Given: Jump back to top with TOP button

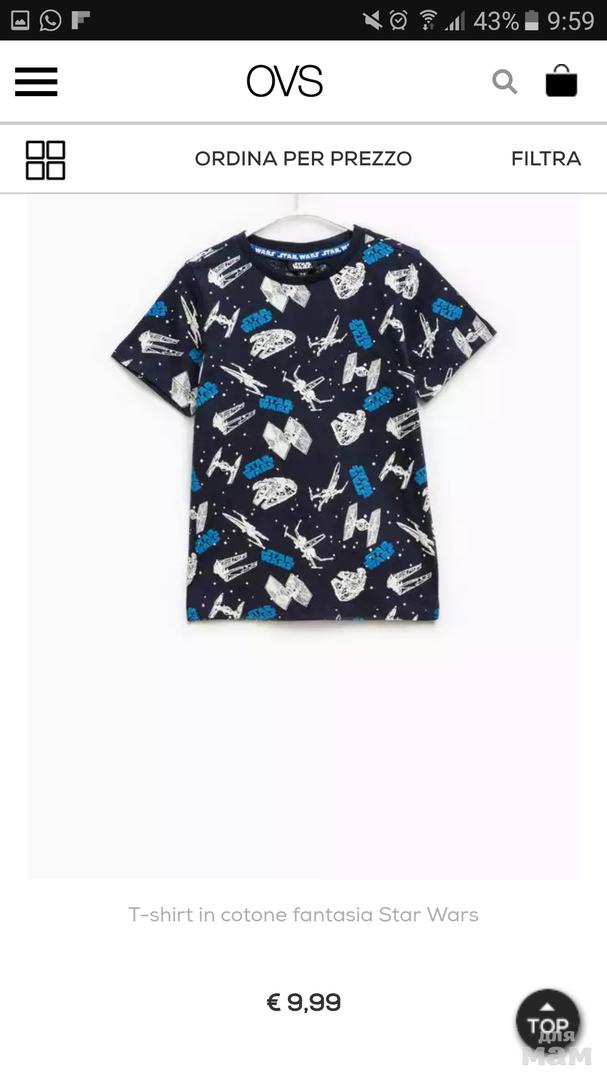Looking at the screenshot, I should click(x=547, y=1020).
